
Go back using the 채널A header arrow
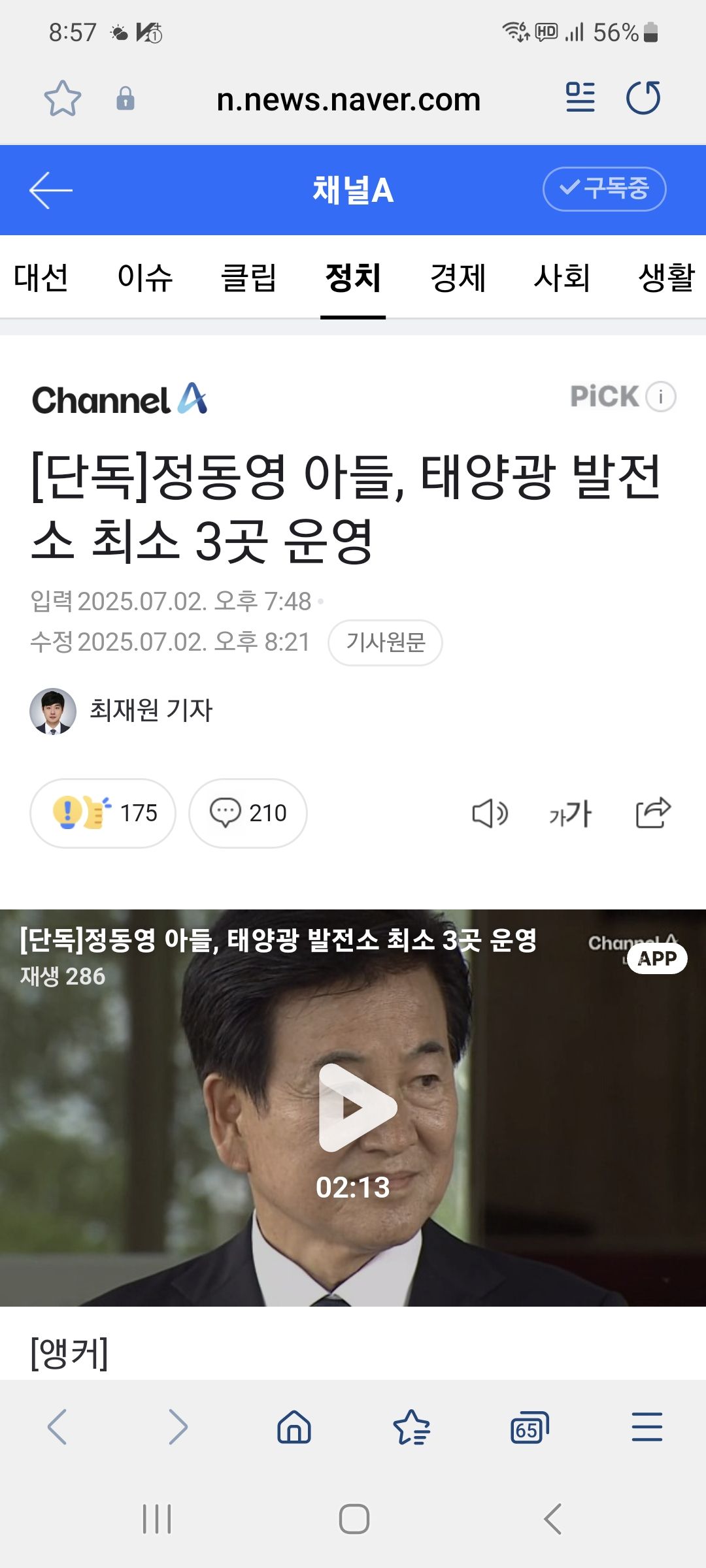[x=51, y=190]
